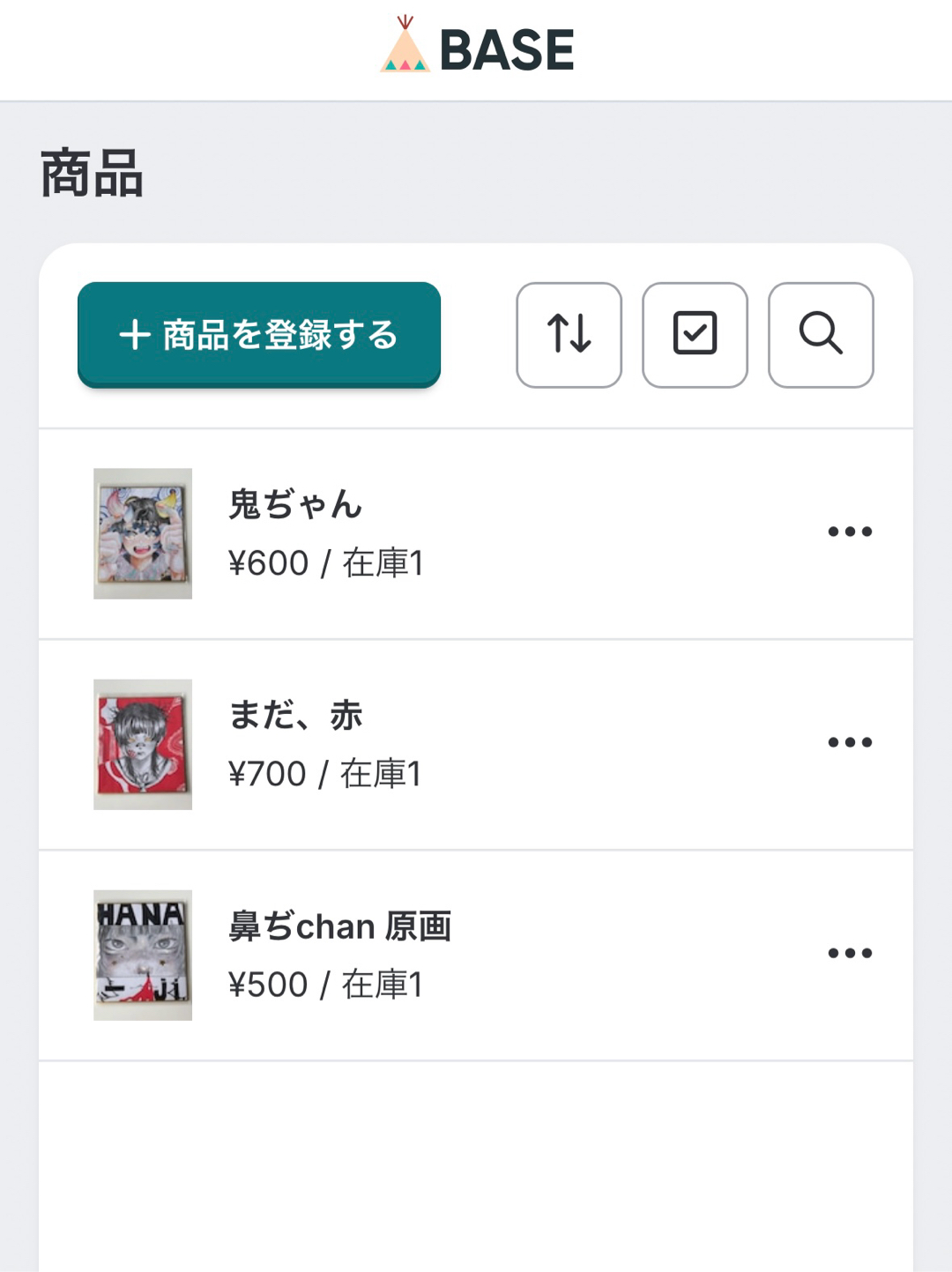Show more options for 鼻ぢchan 原画
Image resolution: width=952 pixels, height=1272 pixels.
(850, 953)
